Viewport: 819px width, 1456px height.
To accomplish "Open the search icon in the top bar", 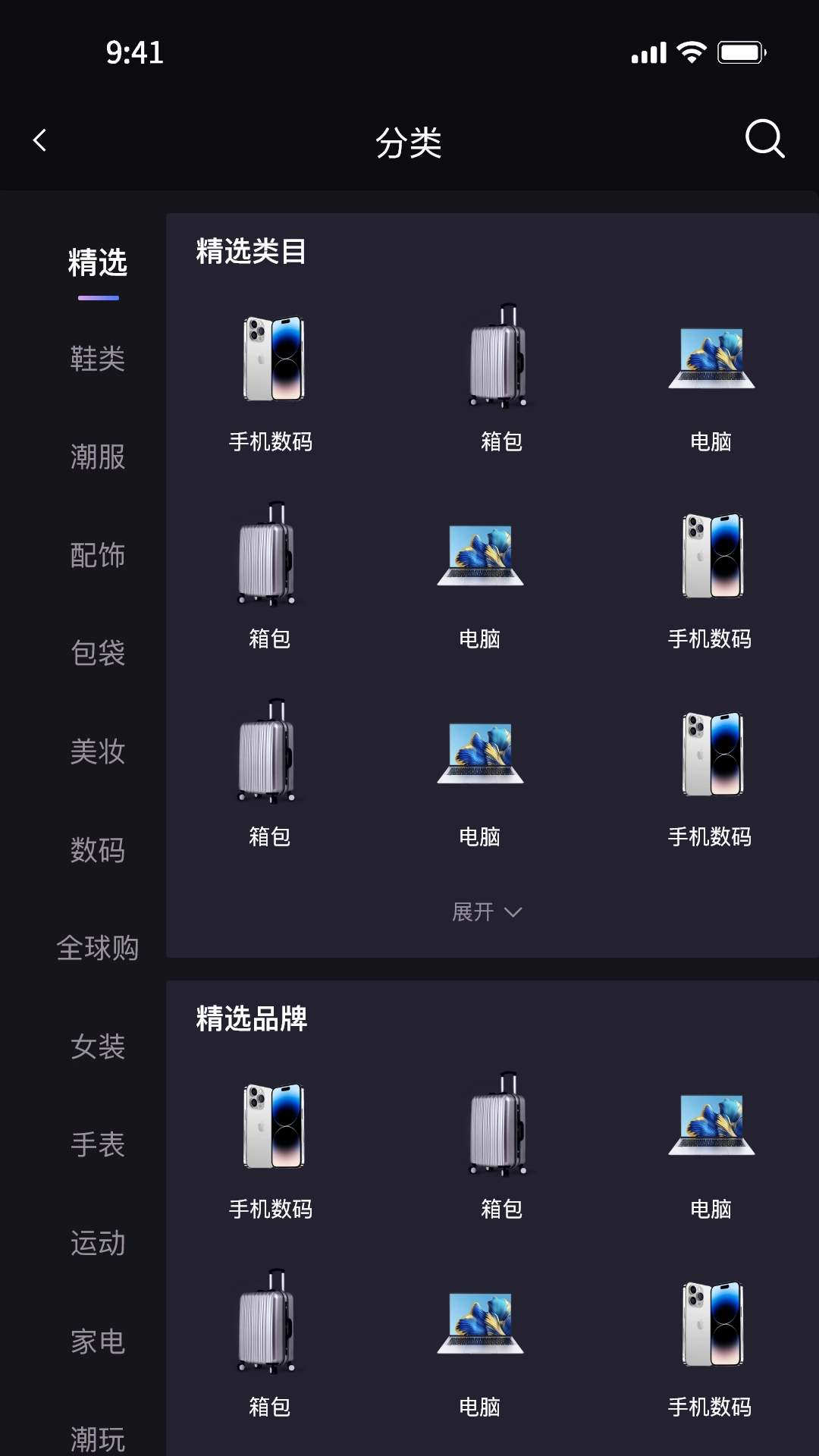I will pos(765,140).
